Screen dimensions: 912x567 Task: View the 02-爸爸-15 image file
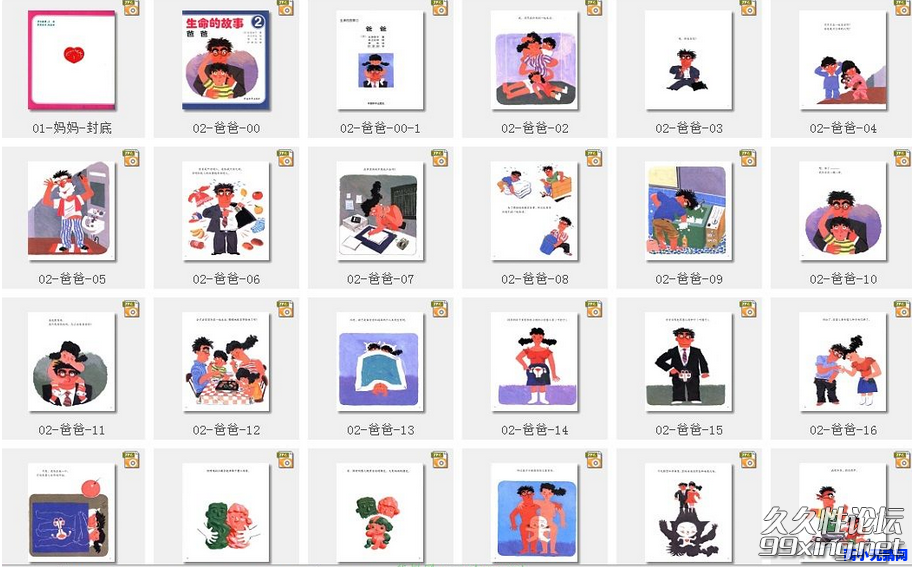(688, 362)
